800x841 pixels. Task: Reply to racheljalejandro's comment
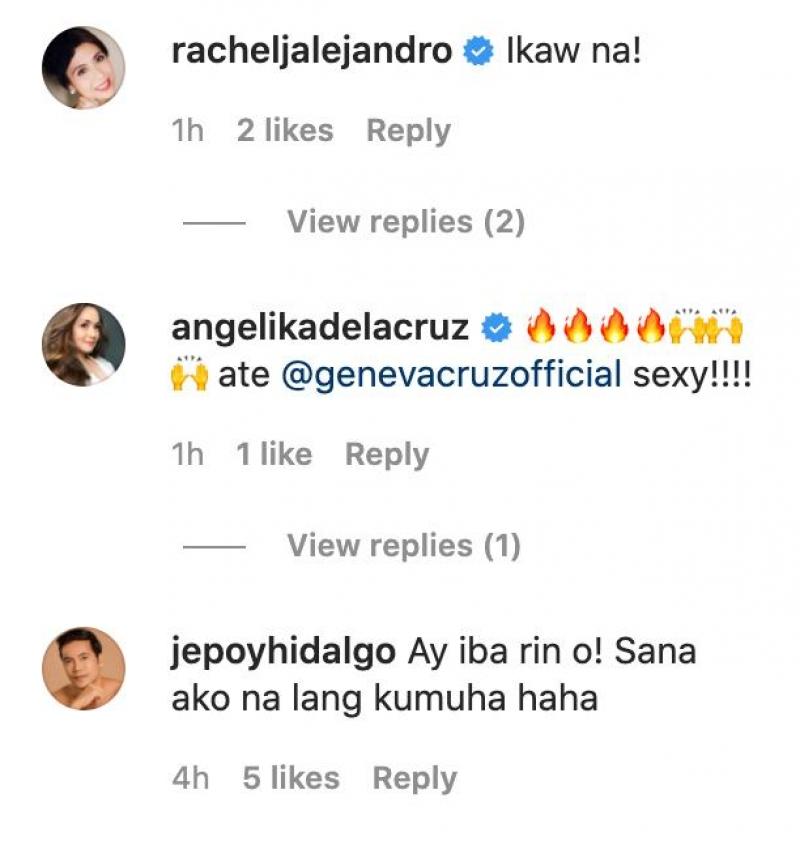pyautogui.click(x=408, y=131)
